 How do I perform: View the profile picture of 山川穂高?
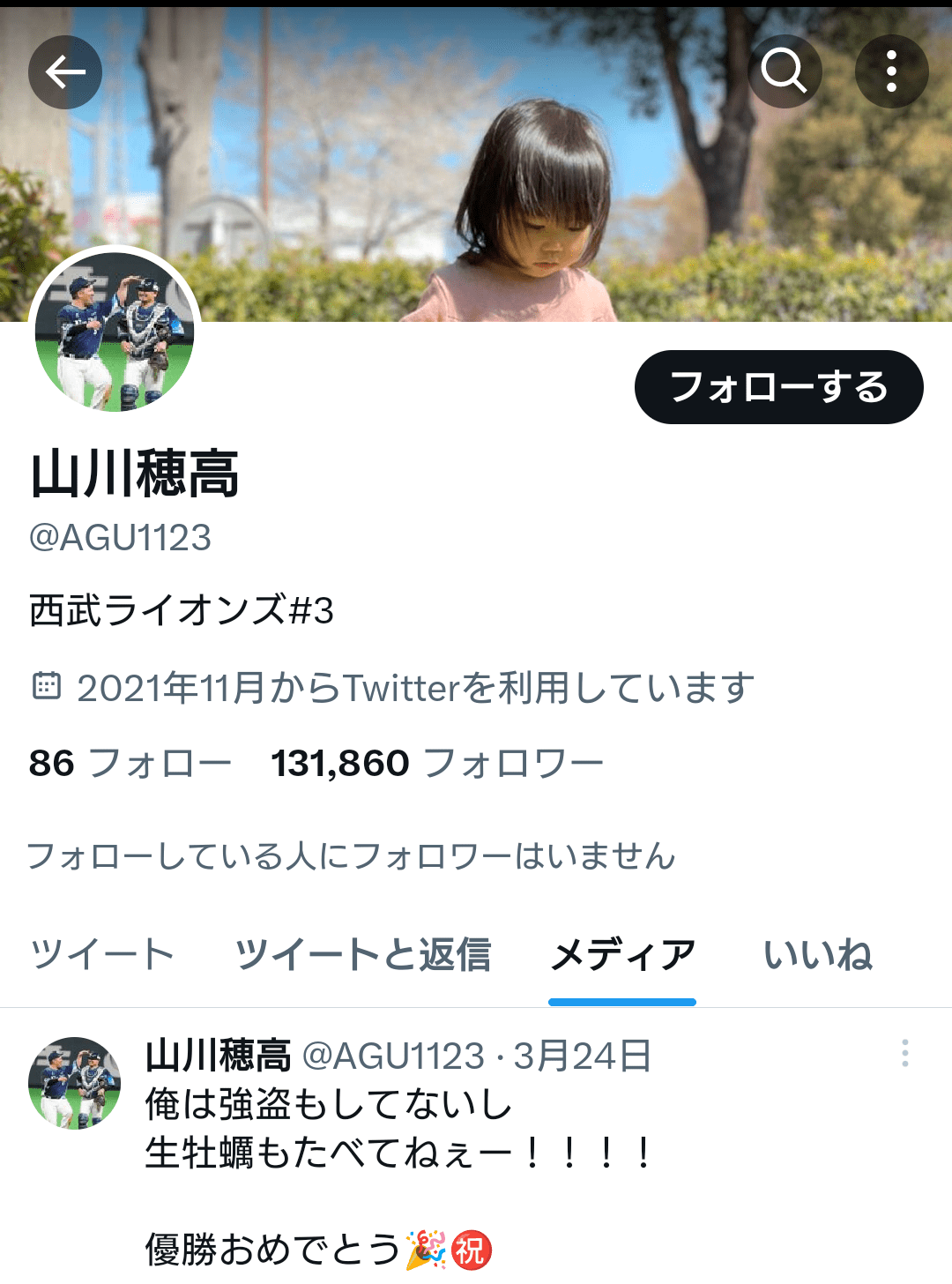(115, 332)
